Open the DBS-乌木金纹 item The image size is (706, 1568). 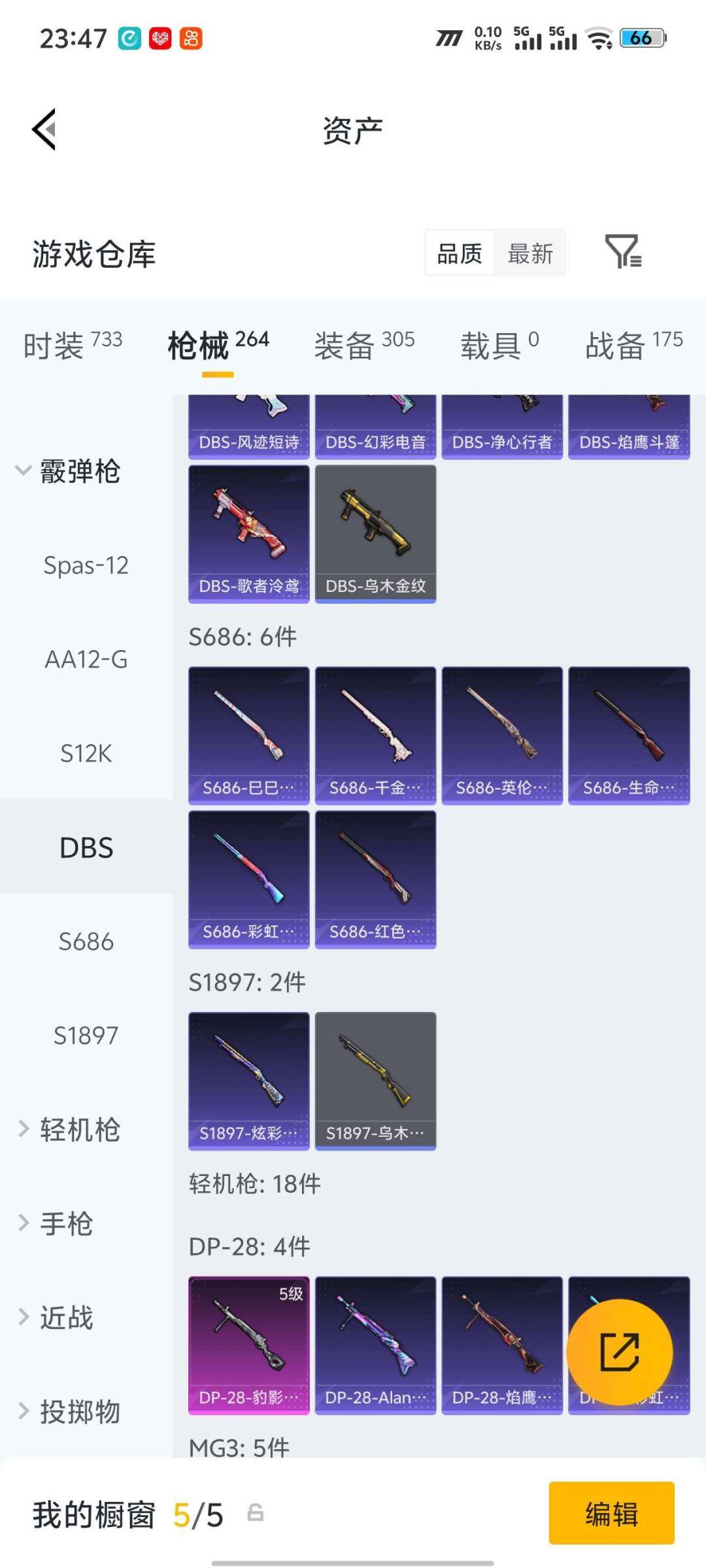tap(375, 534)
